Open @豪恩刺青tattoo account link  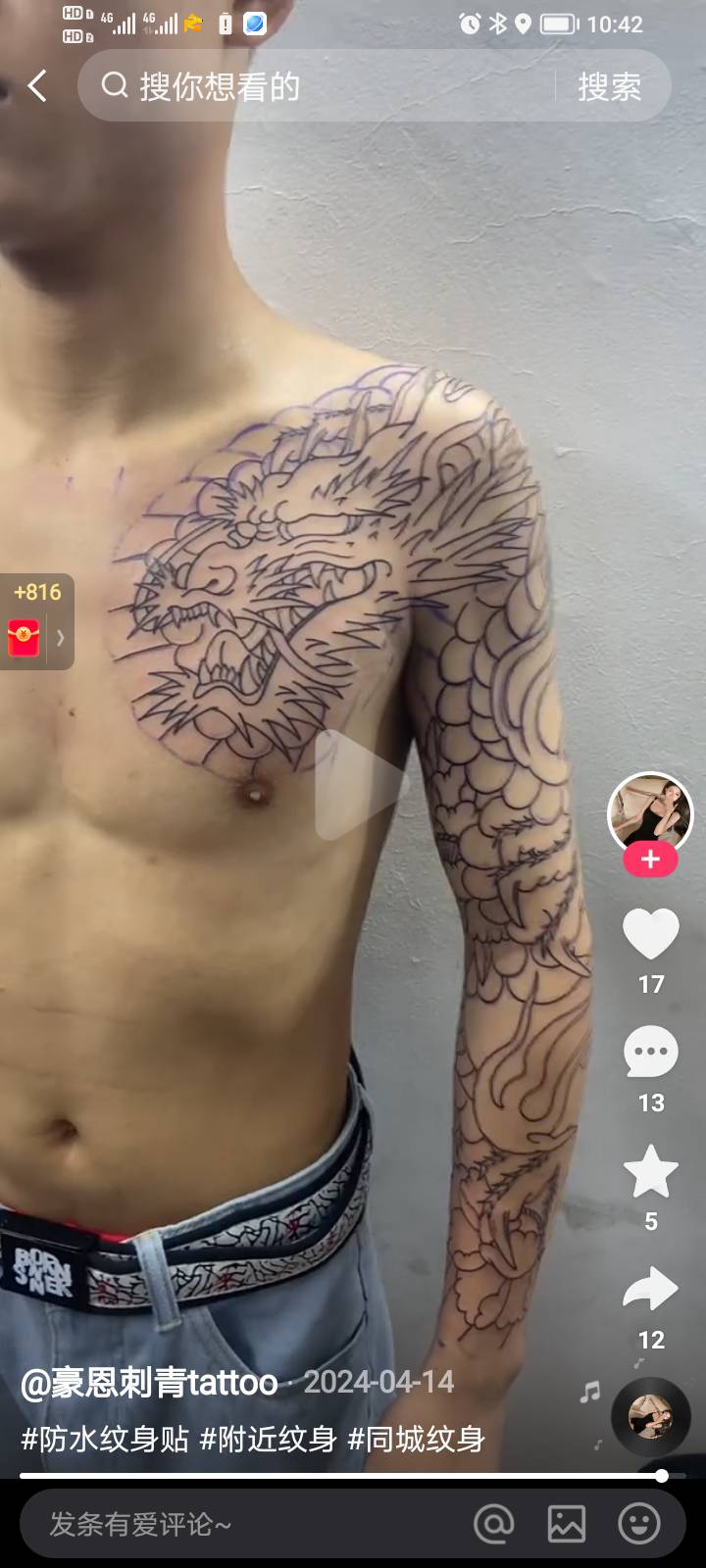(x=149, y=1382)
